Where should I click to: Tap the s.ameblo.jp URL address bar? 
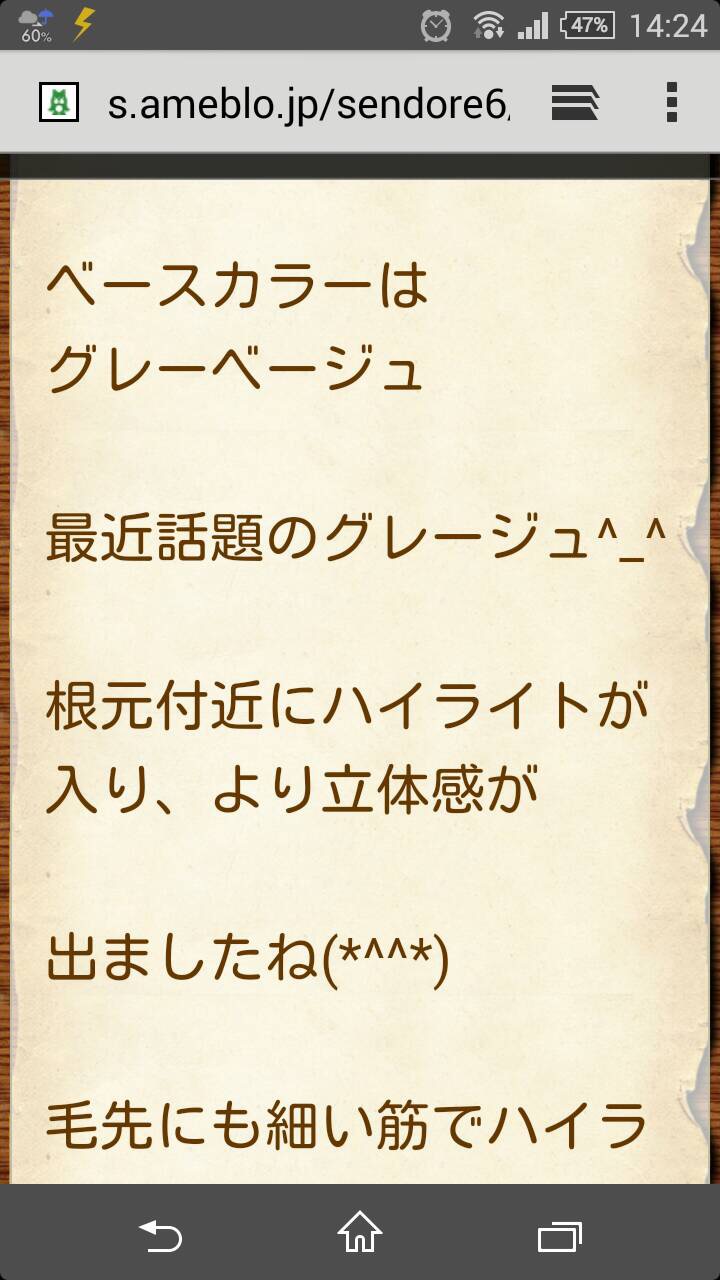tap(309, 103)
